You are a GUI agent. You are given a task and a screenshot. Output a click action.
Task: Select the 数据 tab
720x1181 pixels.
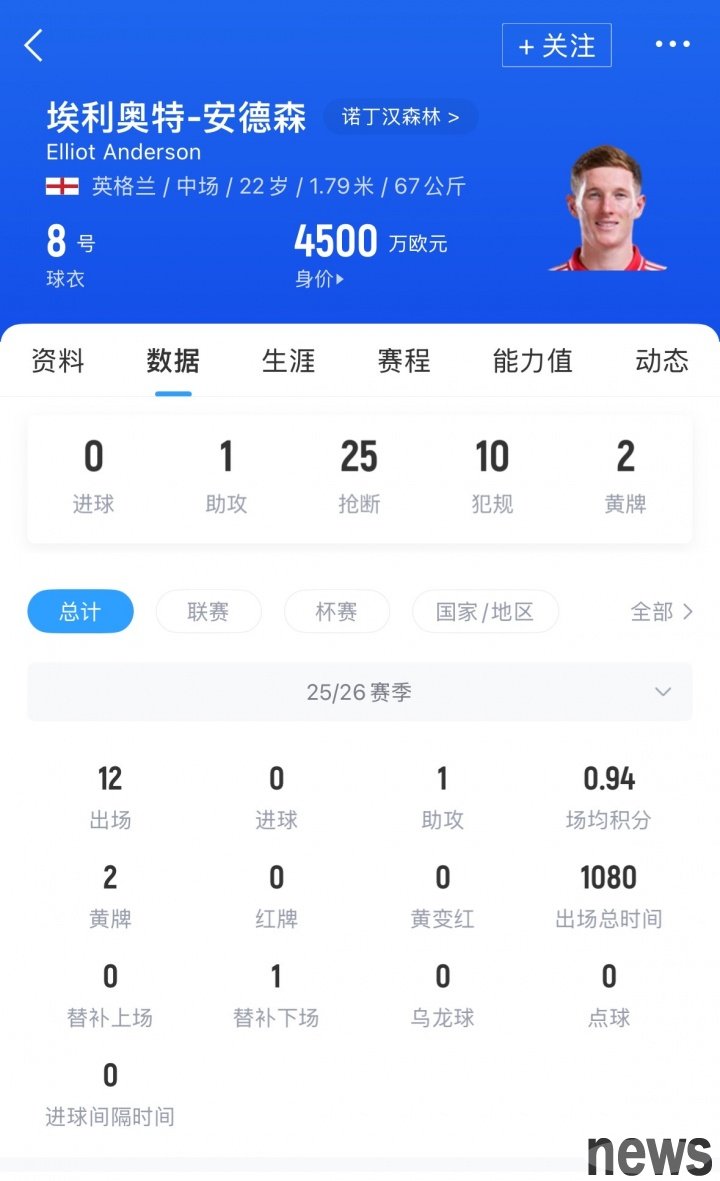coord(173,361)
